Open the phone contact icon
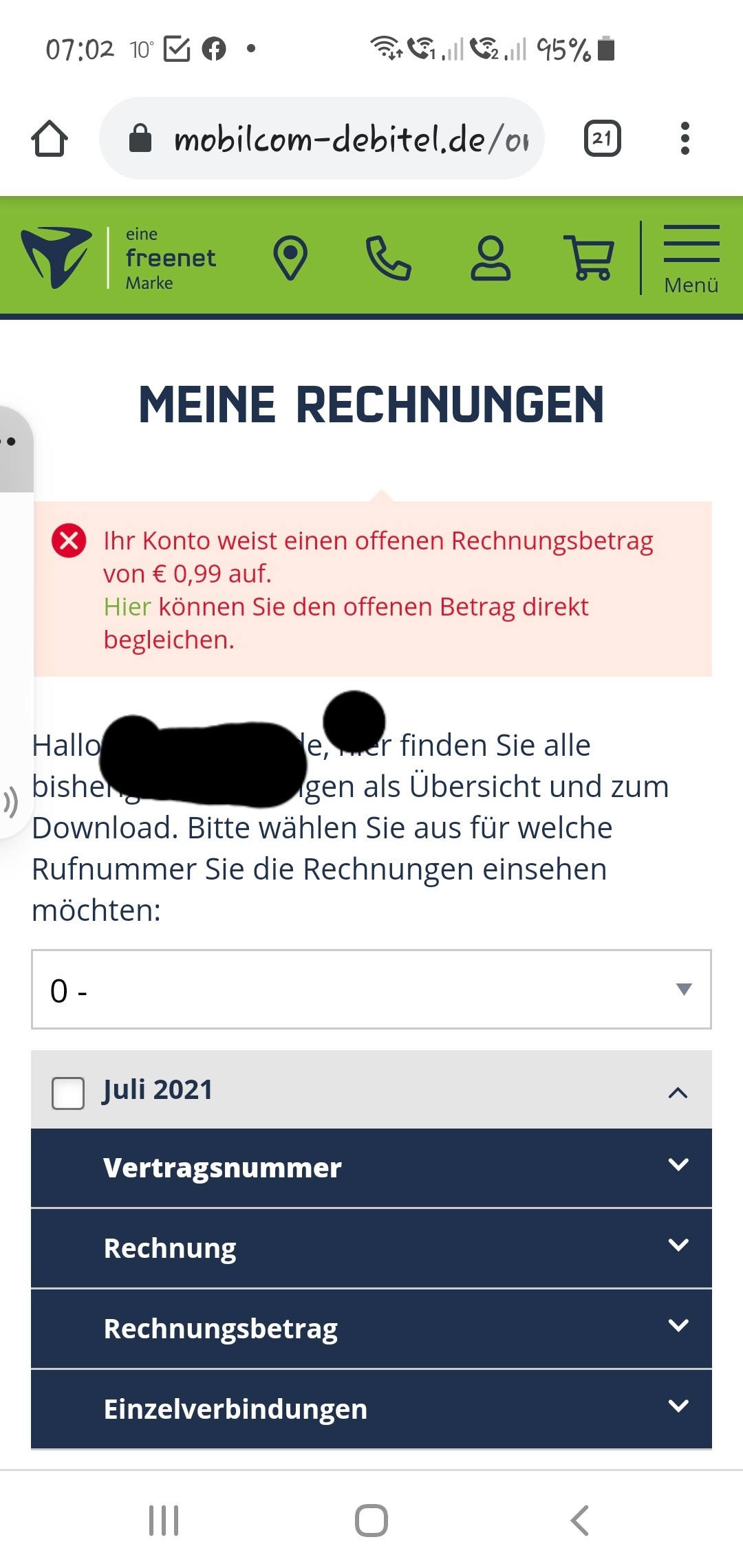Image resolution: width=743 pixels, height=1568 pixels. 388,258
